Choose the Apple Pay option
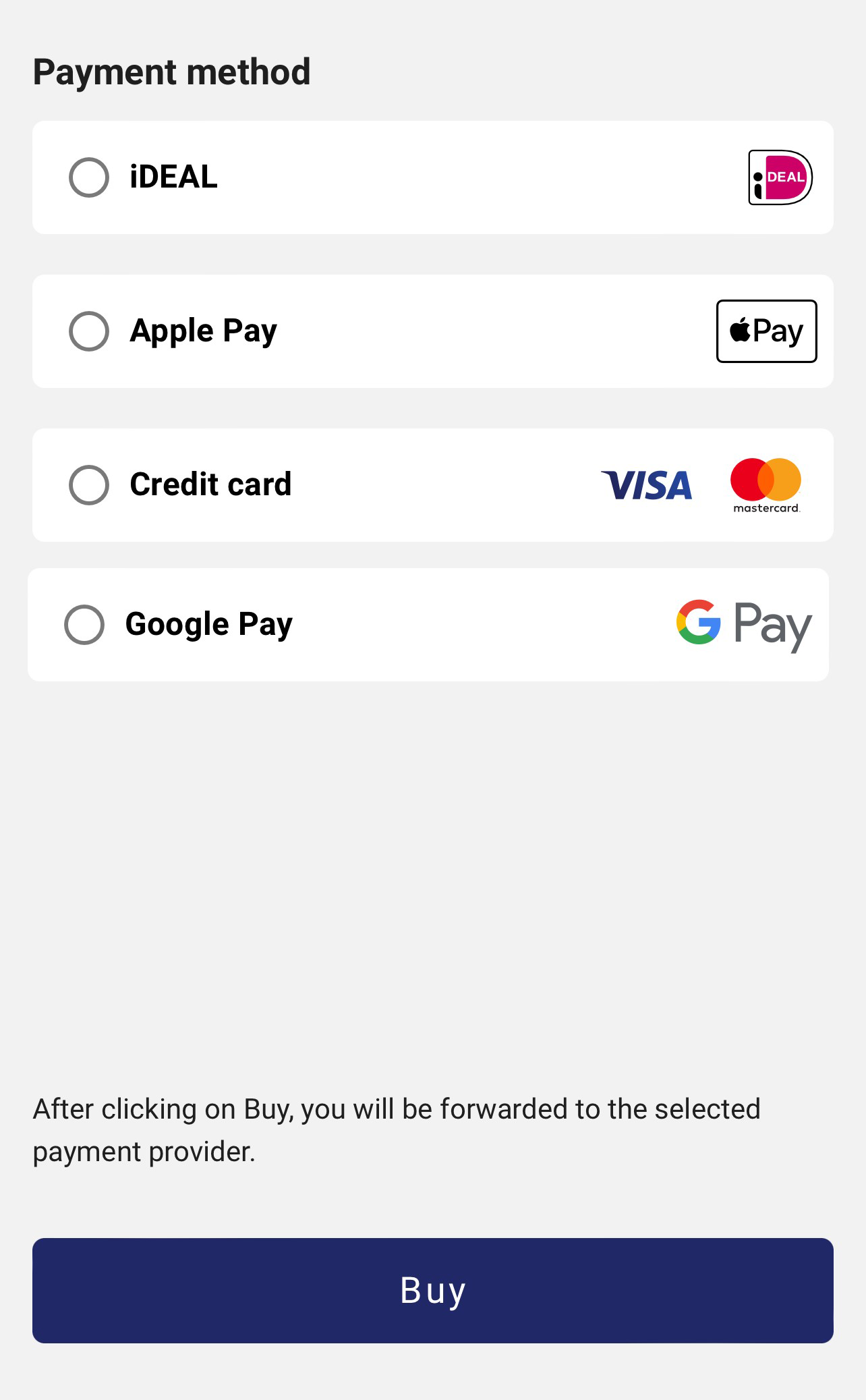 [89, 331]
